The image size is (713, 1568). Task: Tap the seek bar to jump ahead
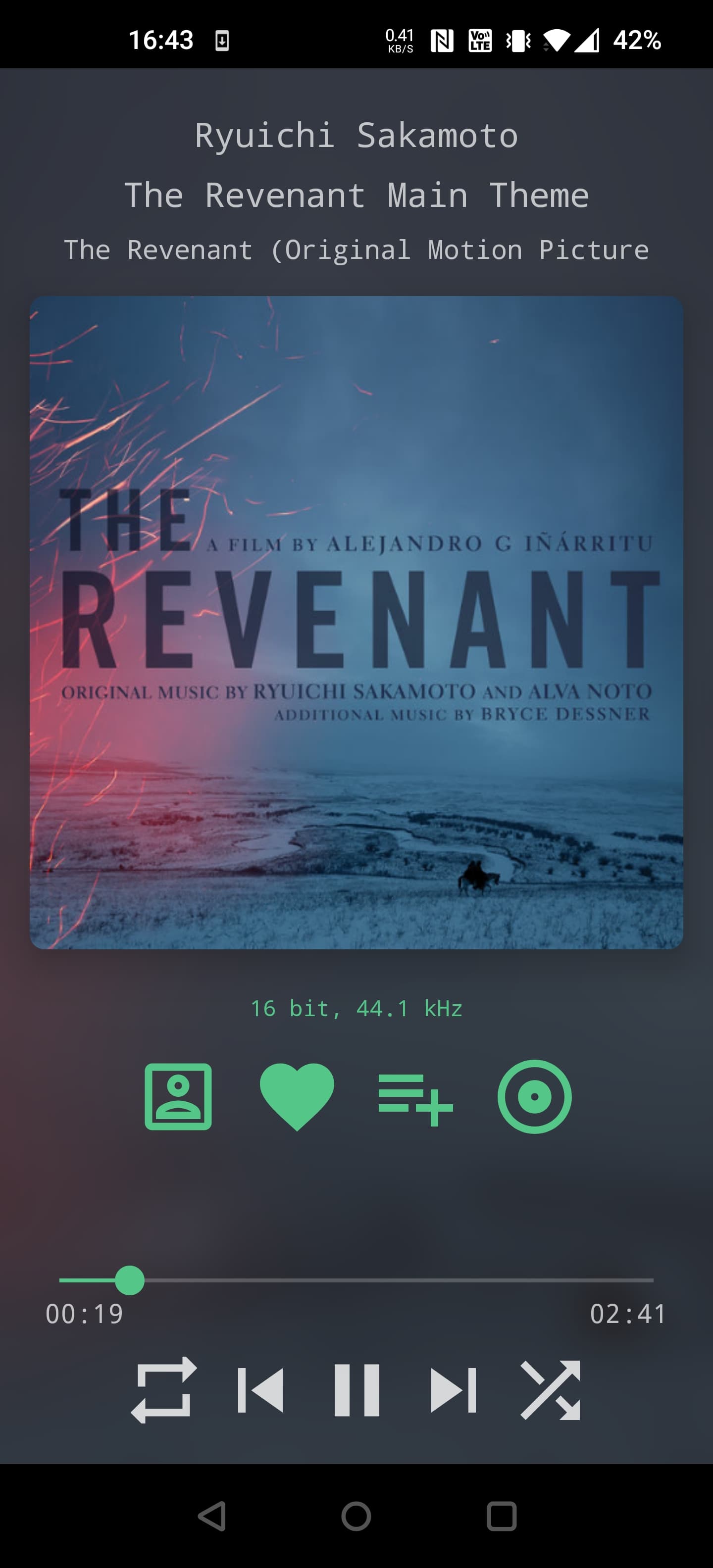tap(356, 1280)
